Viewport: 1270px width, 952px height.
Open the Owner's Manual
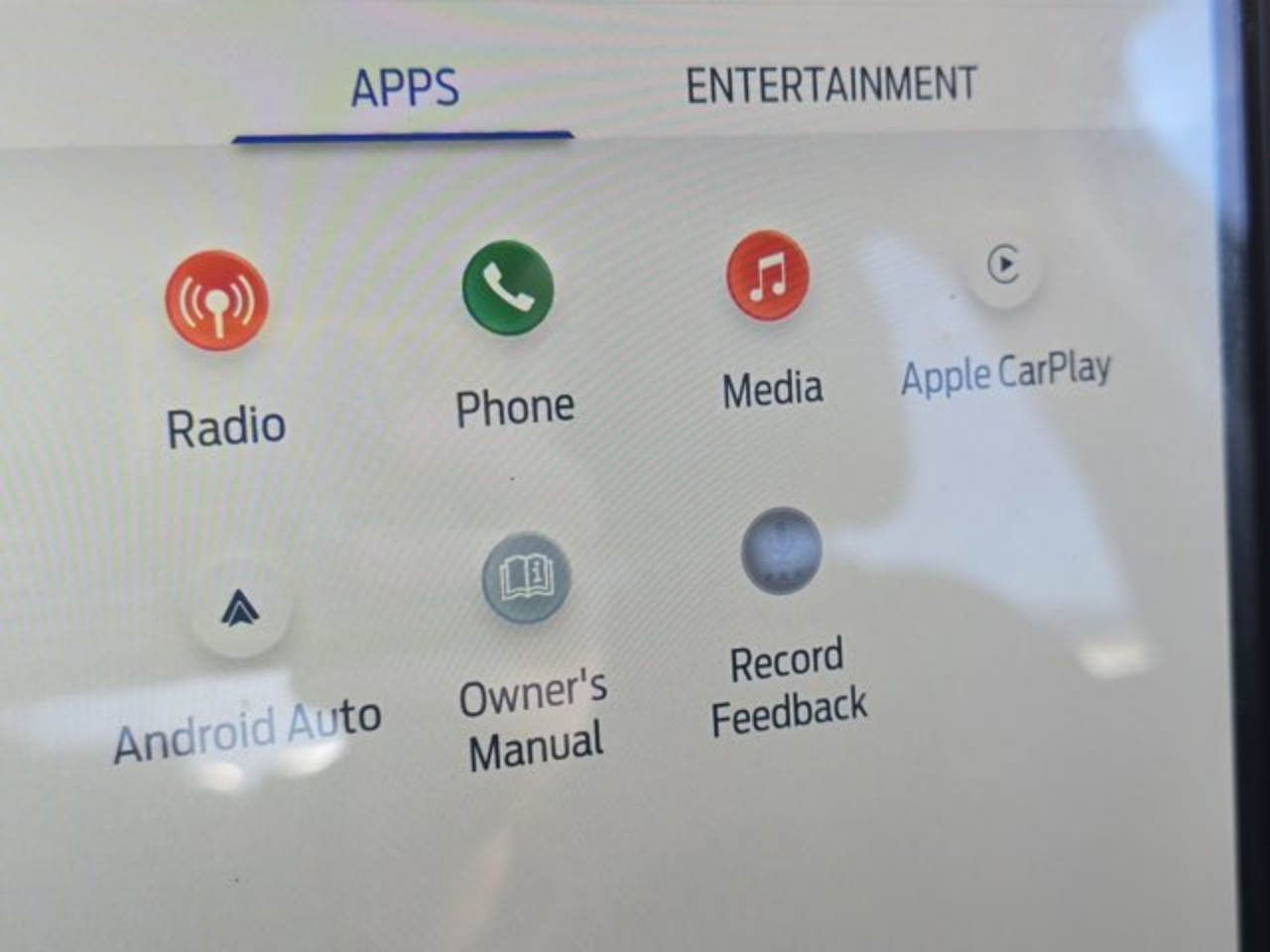pyautogui.click(x=527, y=578)
